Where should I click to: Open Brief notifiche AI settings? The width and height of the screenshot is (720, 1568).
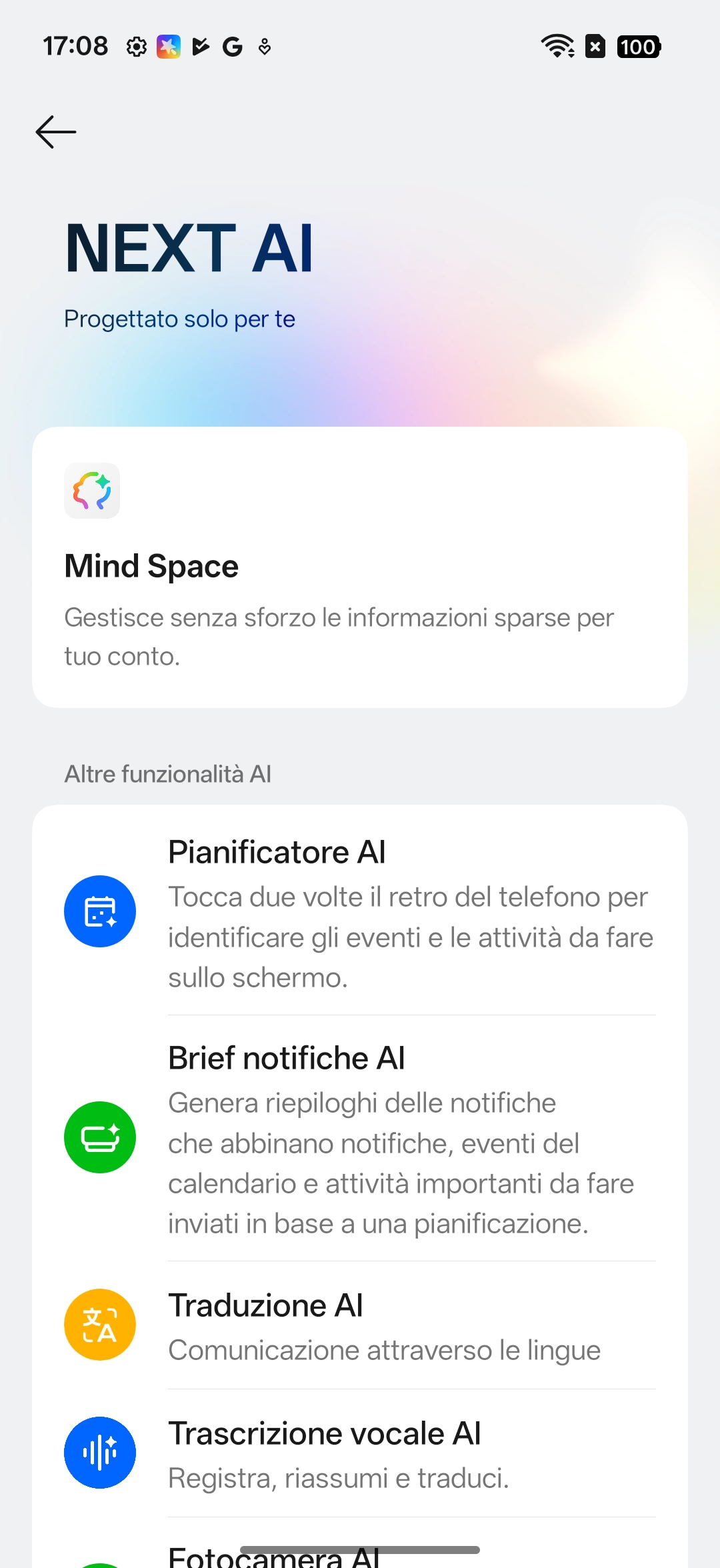[360, 1138]
